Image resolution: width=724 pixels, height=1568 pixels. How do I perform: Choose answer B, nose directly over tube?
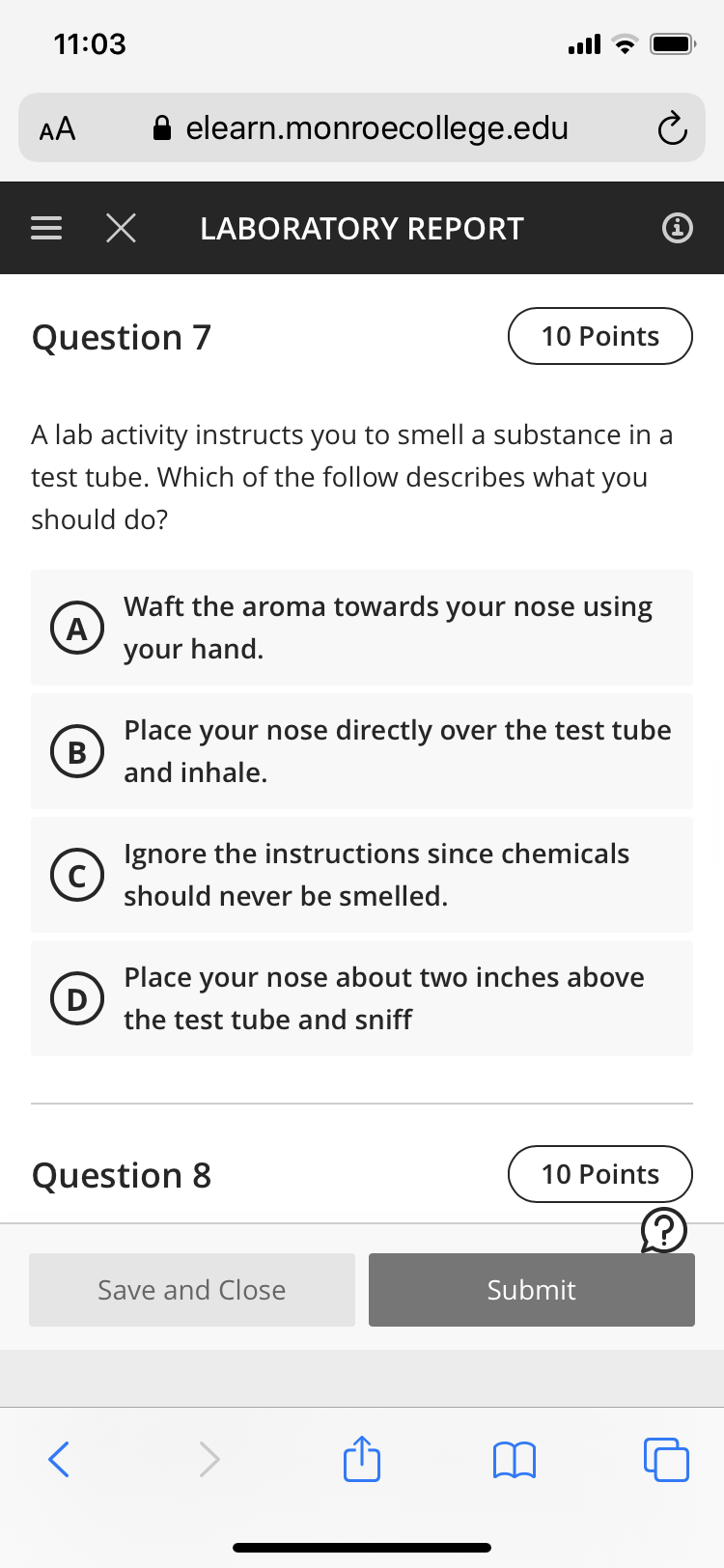click(362, 751)
